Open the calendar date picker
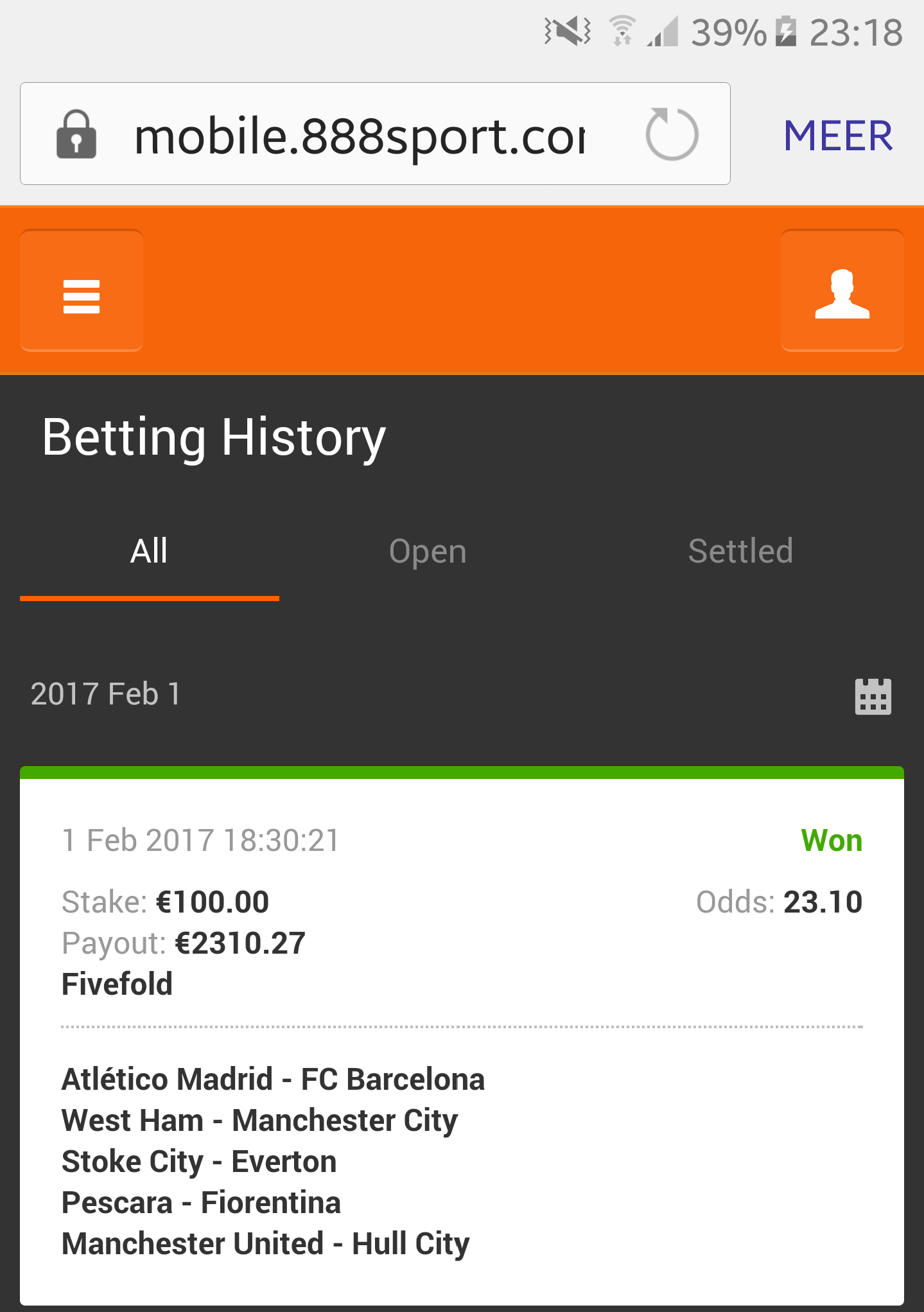Viewport: 924px width, 1312px height. click(x=873, y=696)
